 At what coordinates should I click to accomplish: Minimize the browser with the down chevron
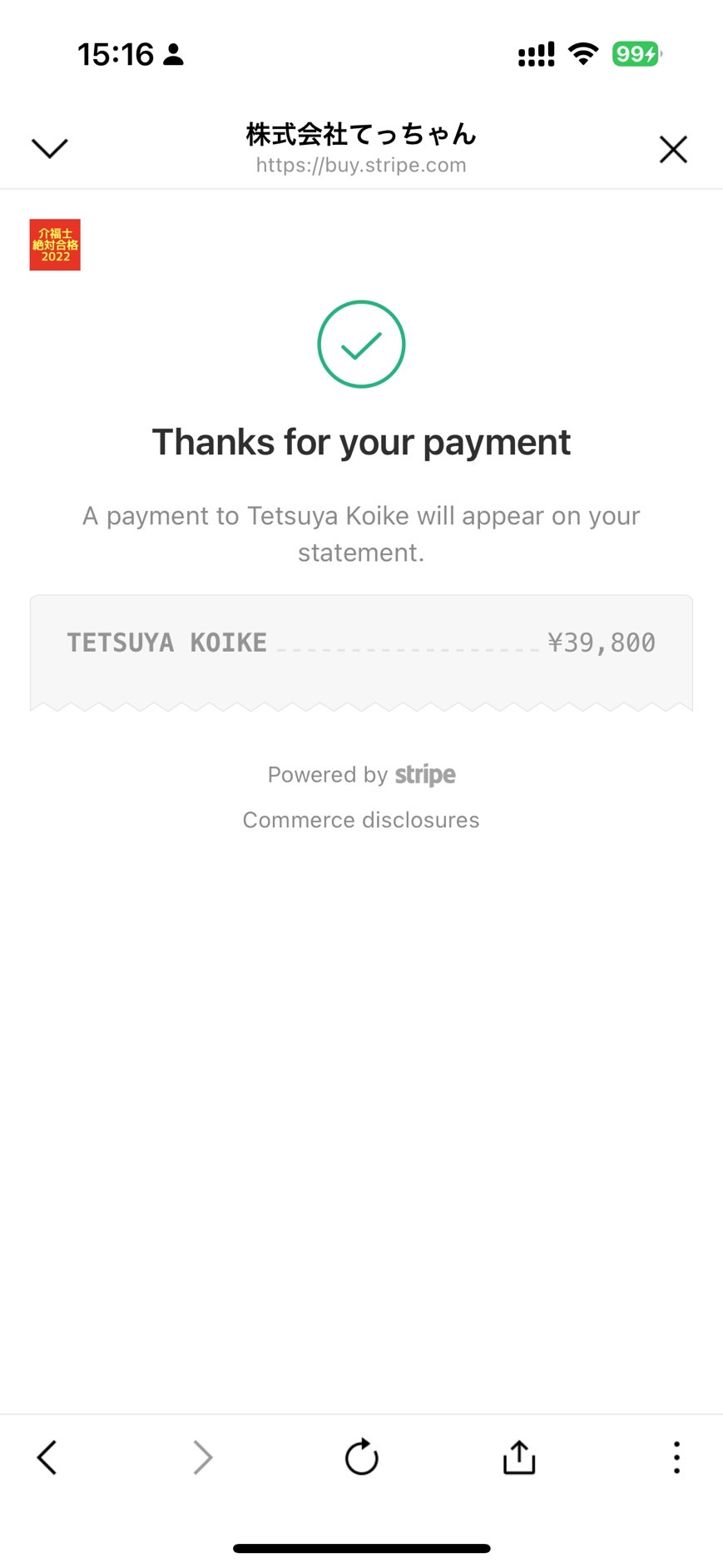(x=49, y=148)
